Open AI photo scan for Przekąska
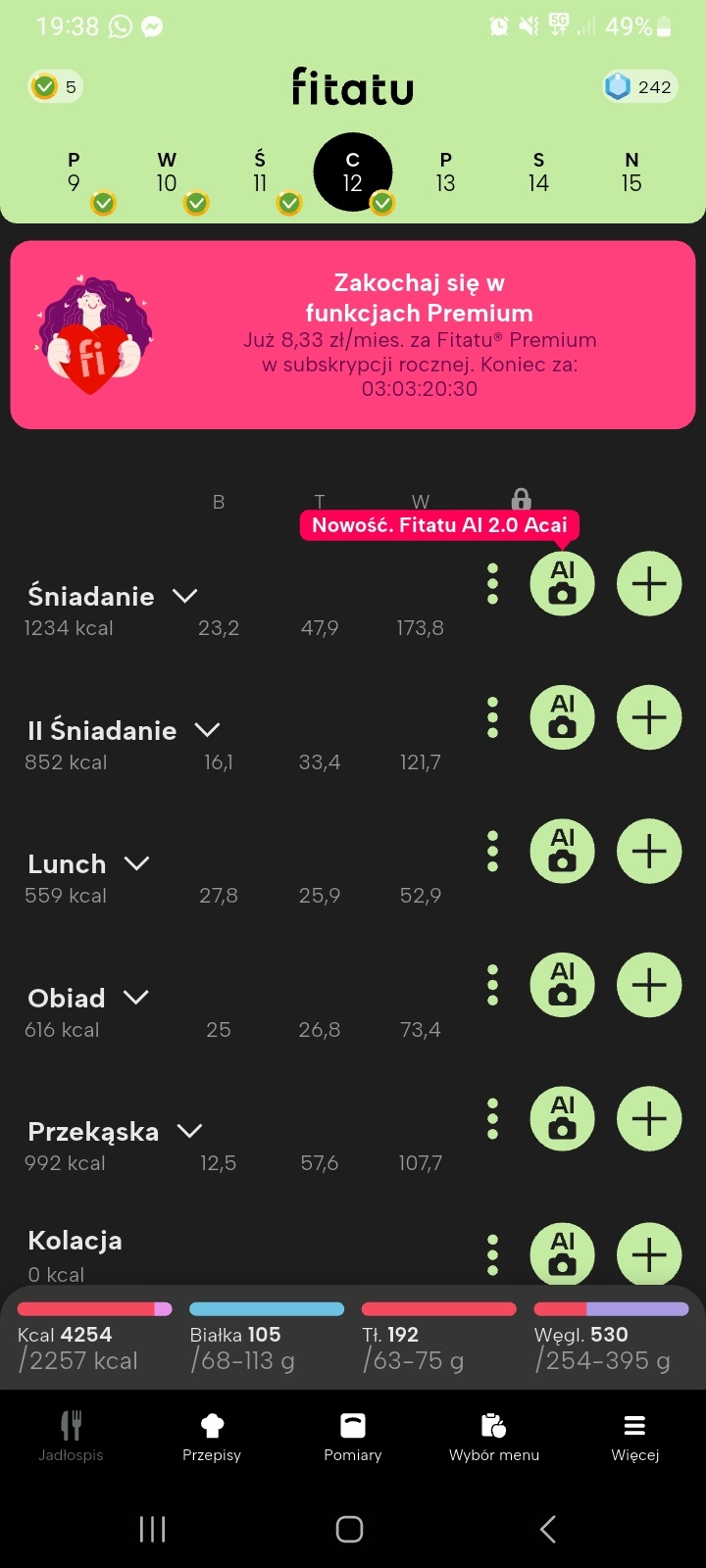Viewport: 706px width, 1568px height. point(562,1118)
